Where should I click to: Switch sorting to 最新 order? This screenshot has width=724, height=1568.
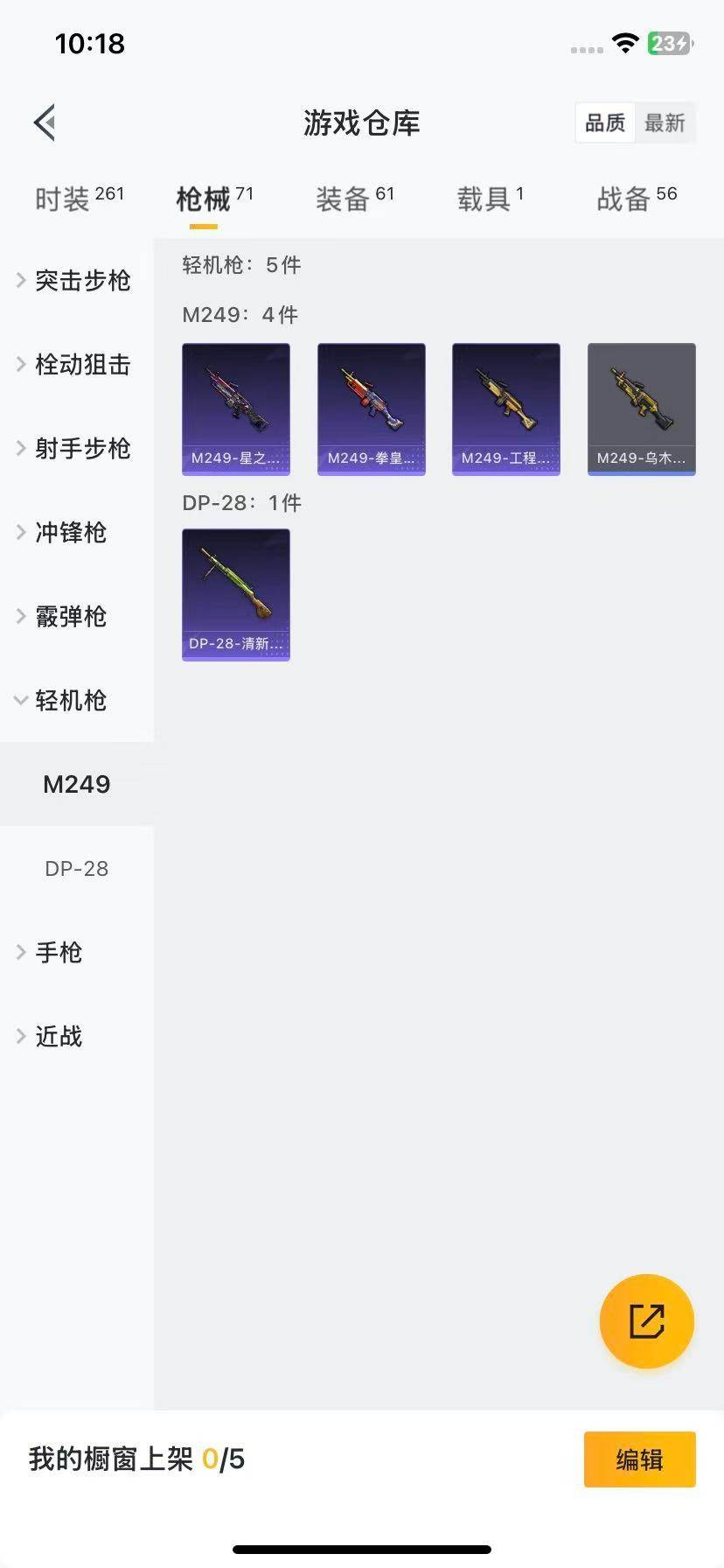pyautogui.click(x=665, y=123)
